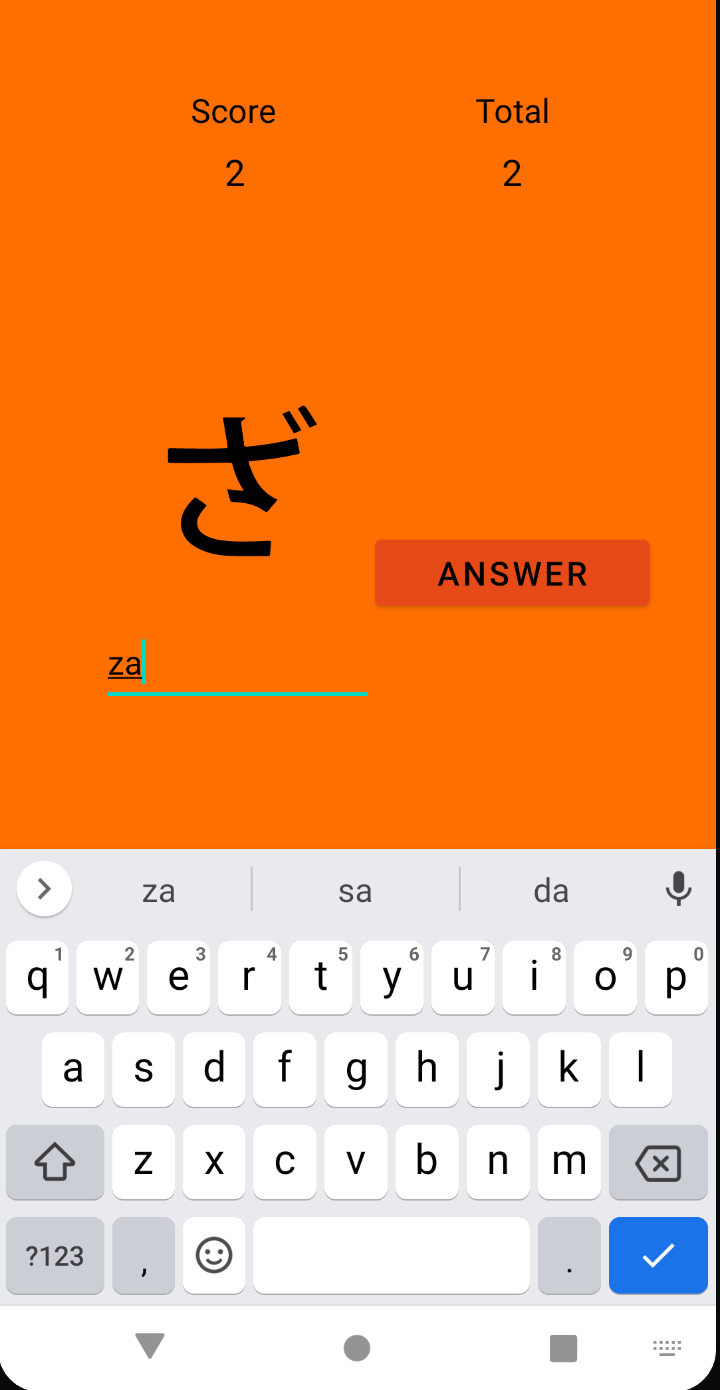Open recent apps with the square button

point(563,1348)
